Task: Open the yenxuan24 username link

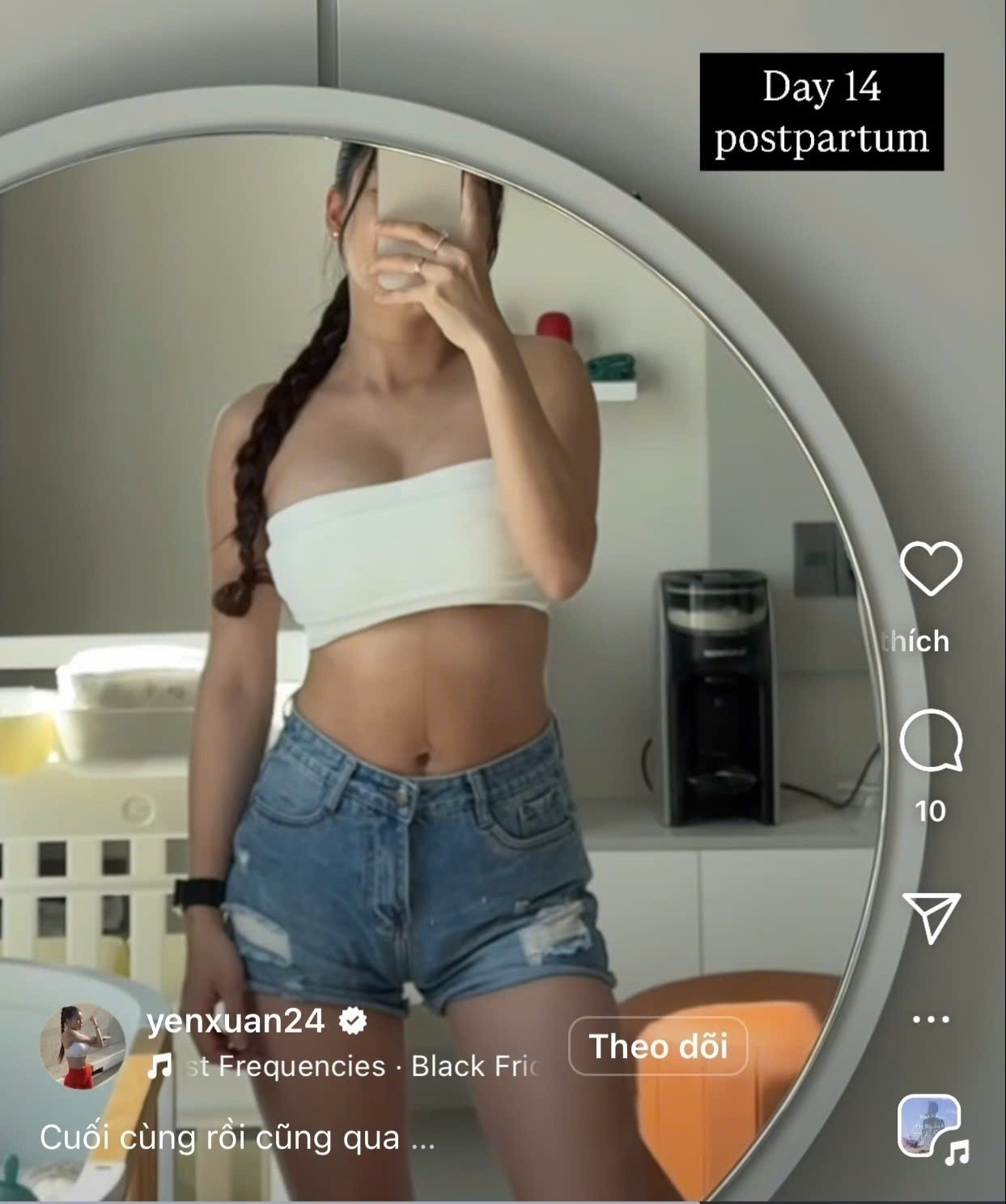Action: (x=236, y=1022)
